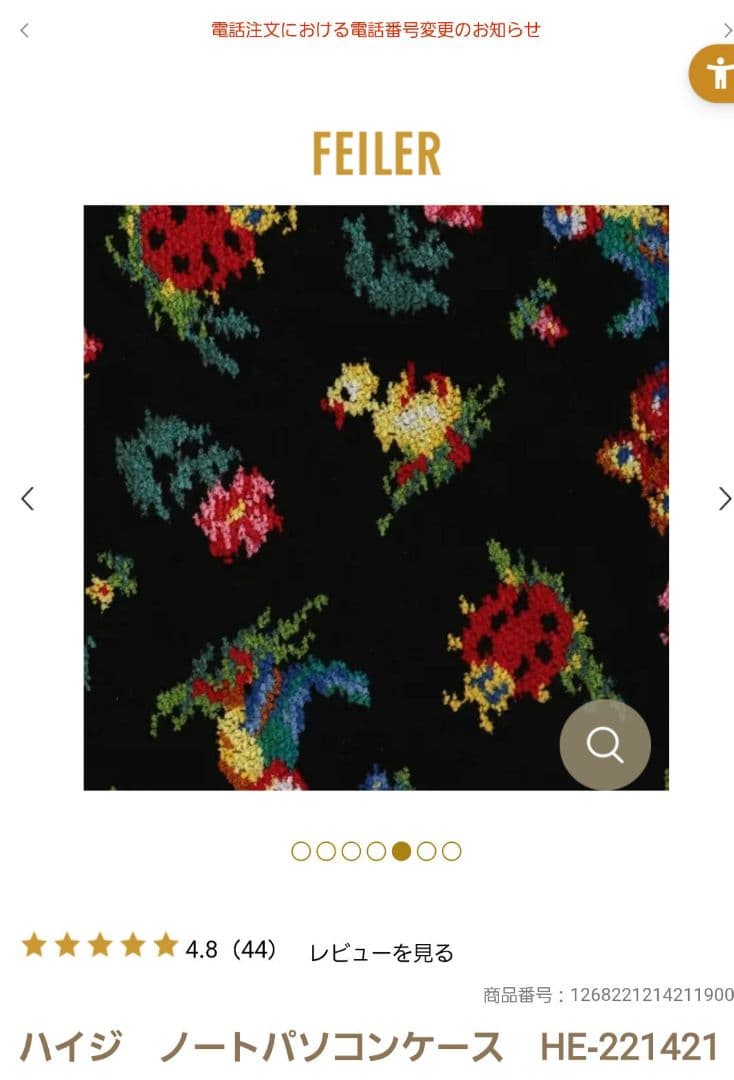
Task: Show next announcement in top banner
Action: tap(727, 30)
